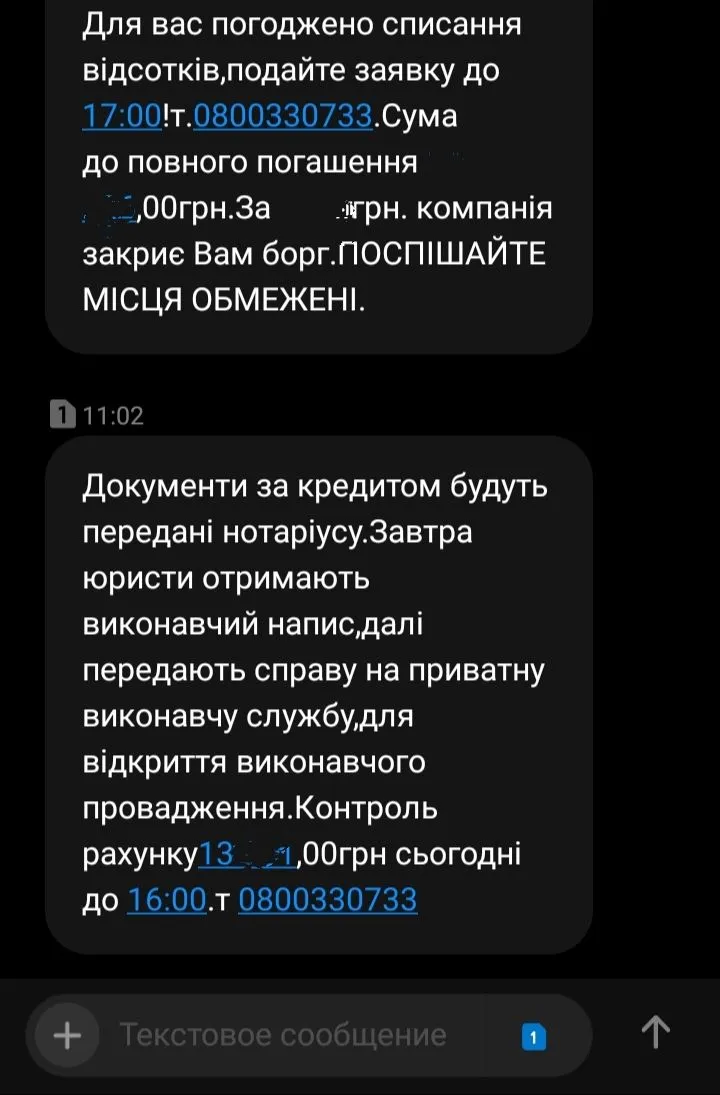Send the message with arrow button
Viewport: 720px width, 1095px height.
pos(655,1032)
